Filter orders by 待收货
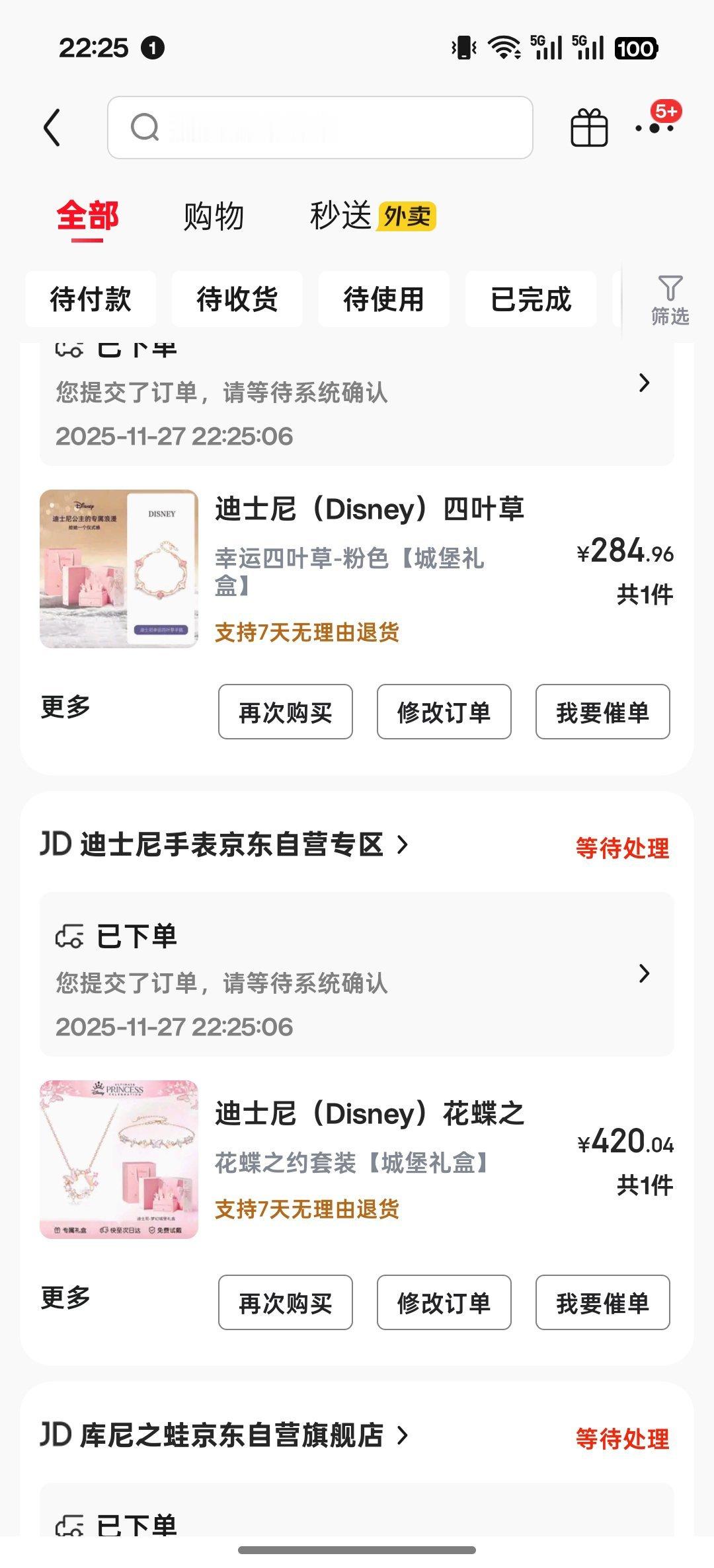The height and width of the screenshot is (1568, 714). tap(237, 299)
